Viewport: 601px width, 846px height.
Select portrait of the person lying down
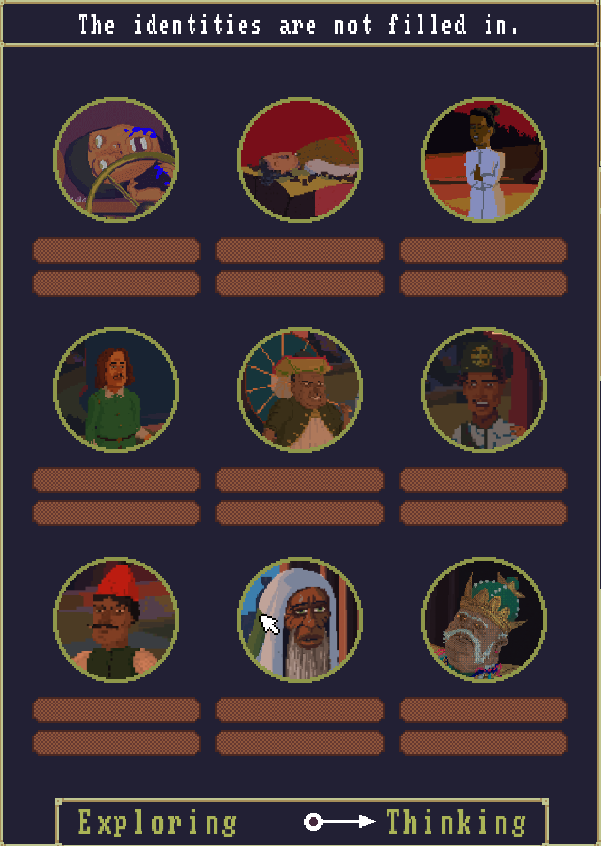300,160
